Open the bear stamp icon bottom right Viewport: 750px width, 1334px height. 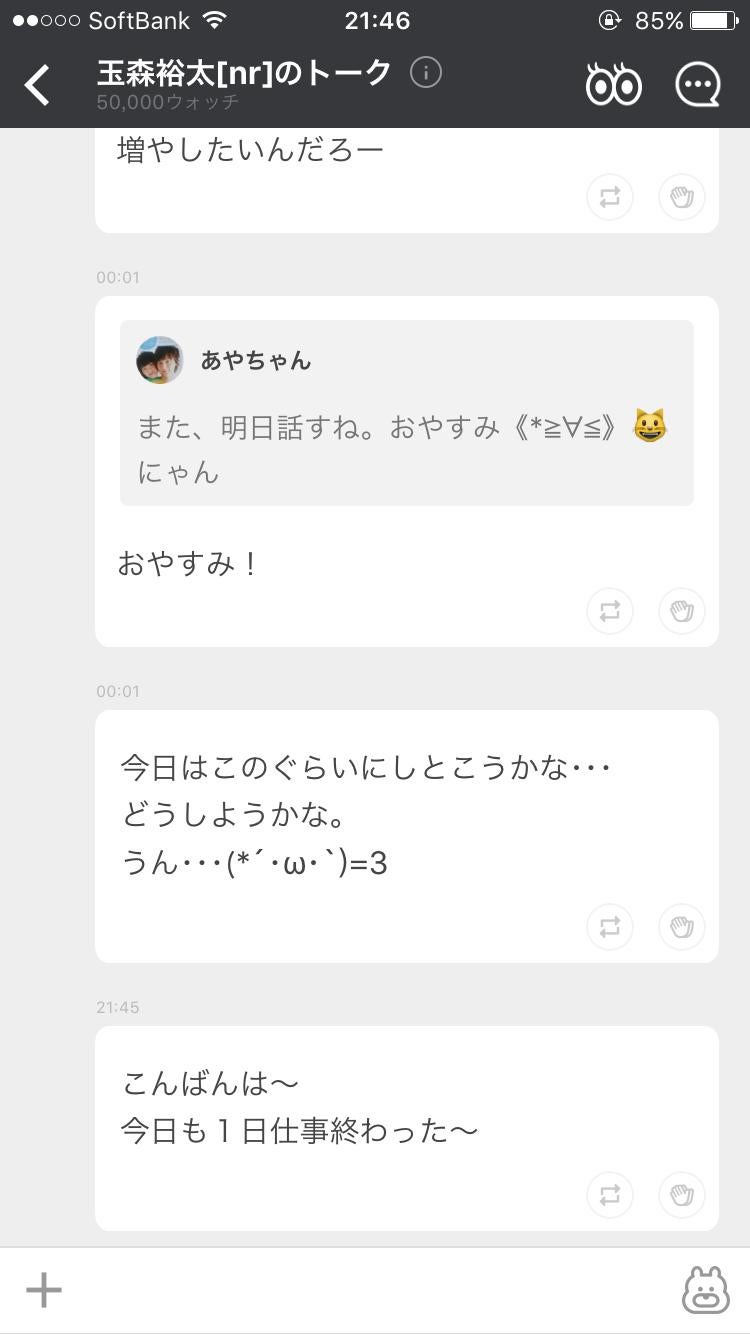coord(706,1290)
